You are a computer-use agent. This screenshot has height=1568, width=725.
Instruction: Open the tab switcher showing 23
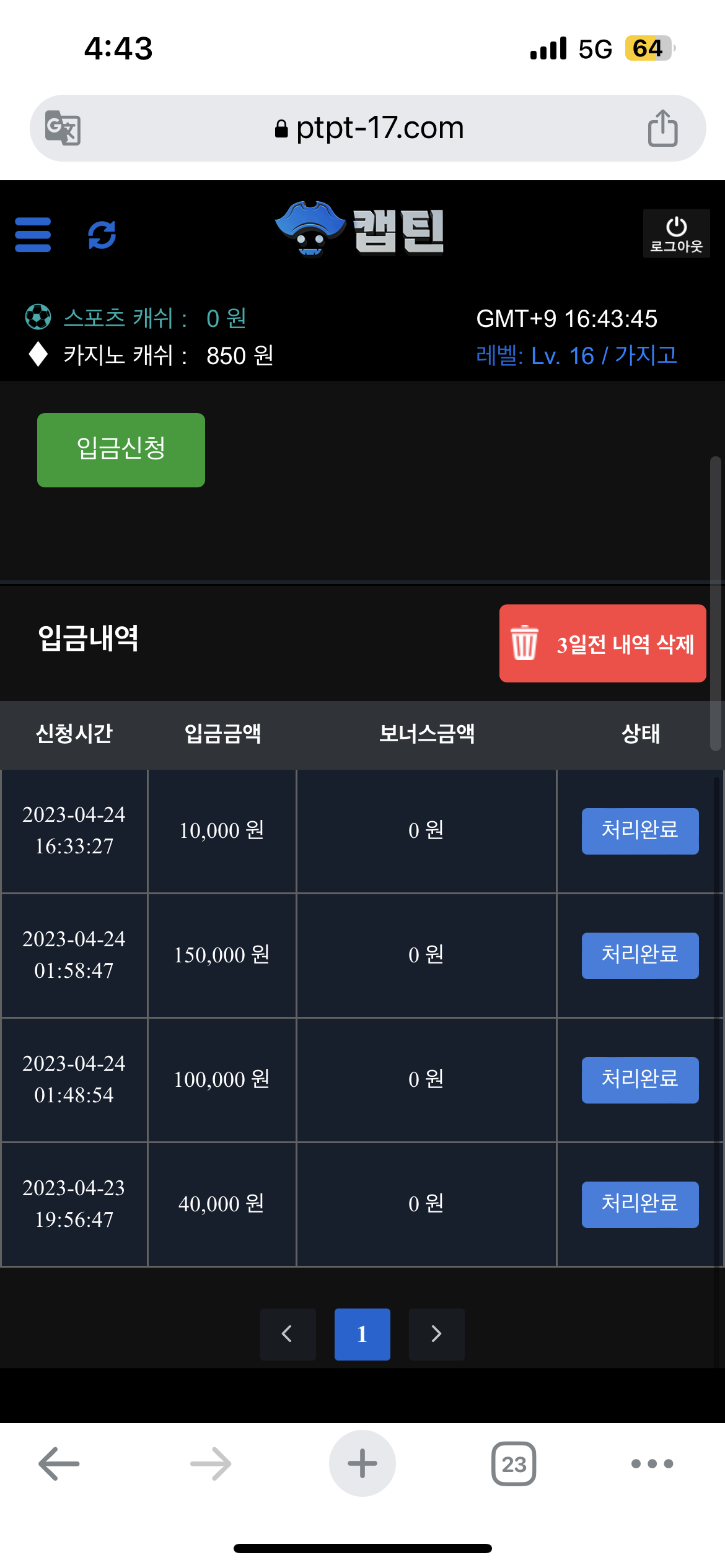514,1464
